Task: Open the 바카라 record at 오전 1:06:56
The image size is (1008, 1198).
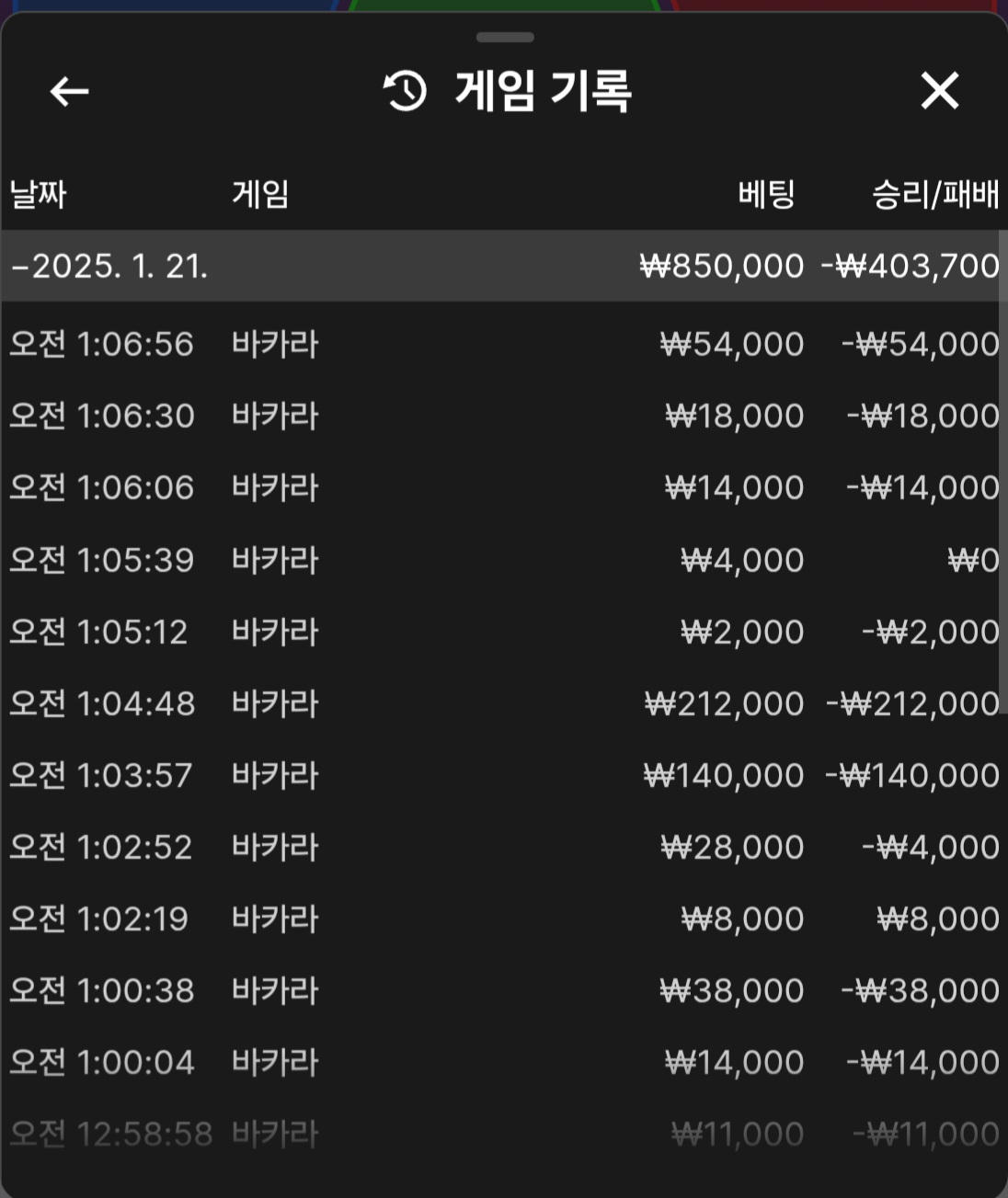Action: point(504,345)
